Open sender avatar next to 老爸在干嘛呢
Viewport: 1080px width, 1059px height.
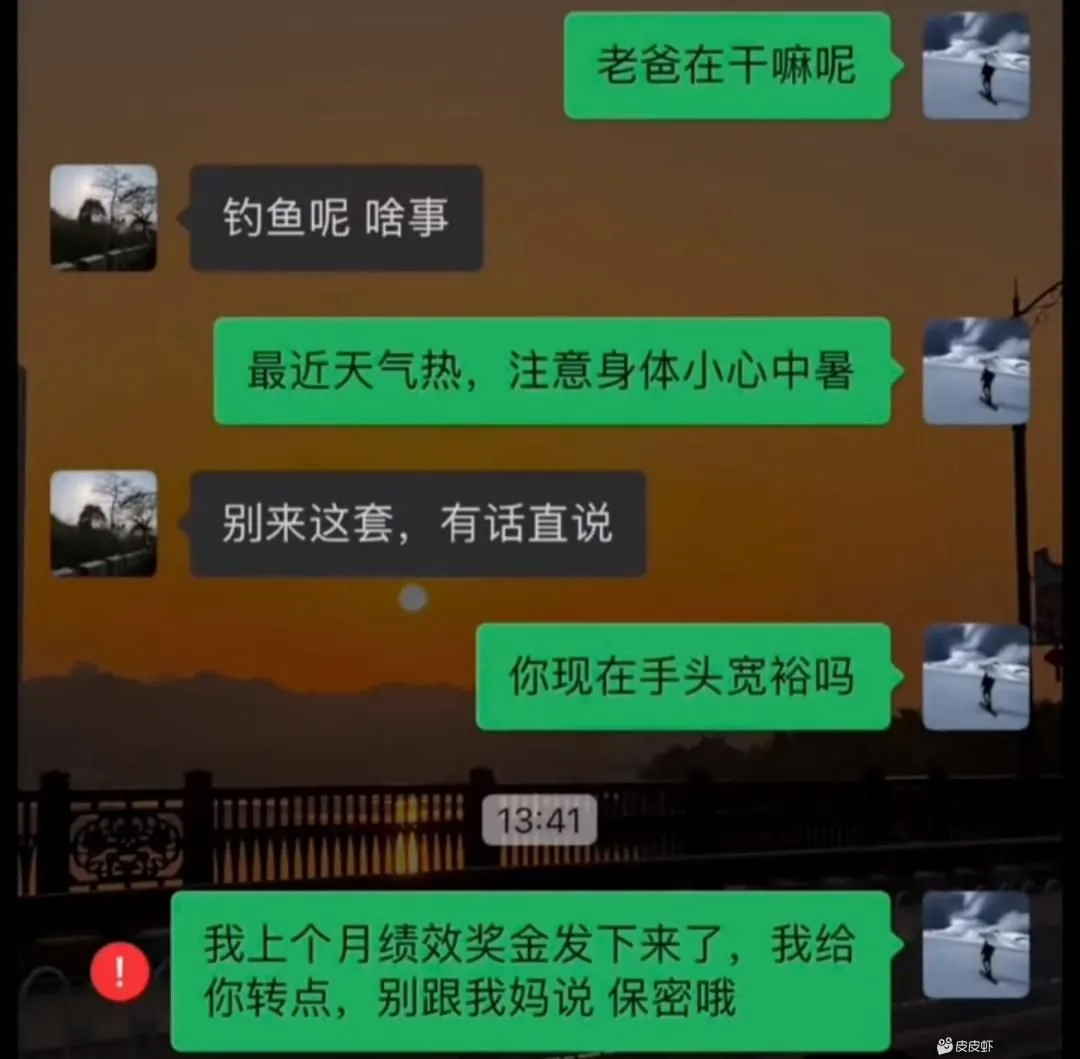(x=975, y=66)
